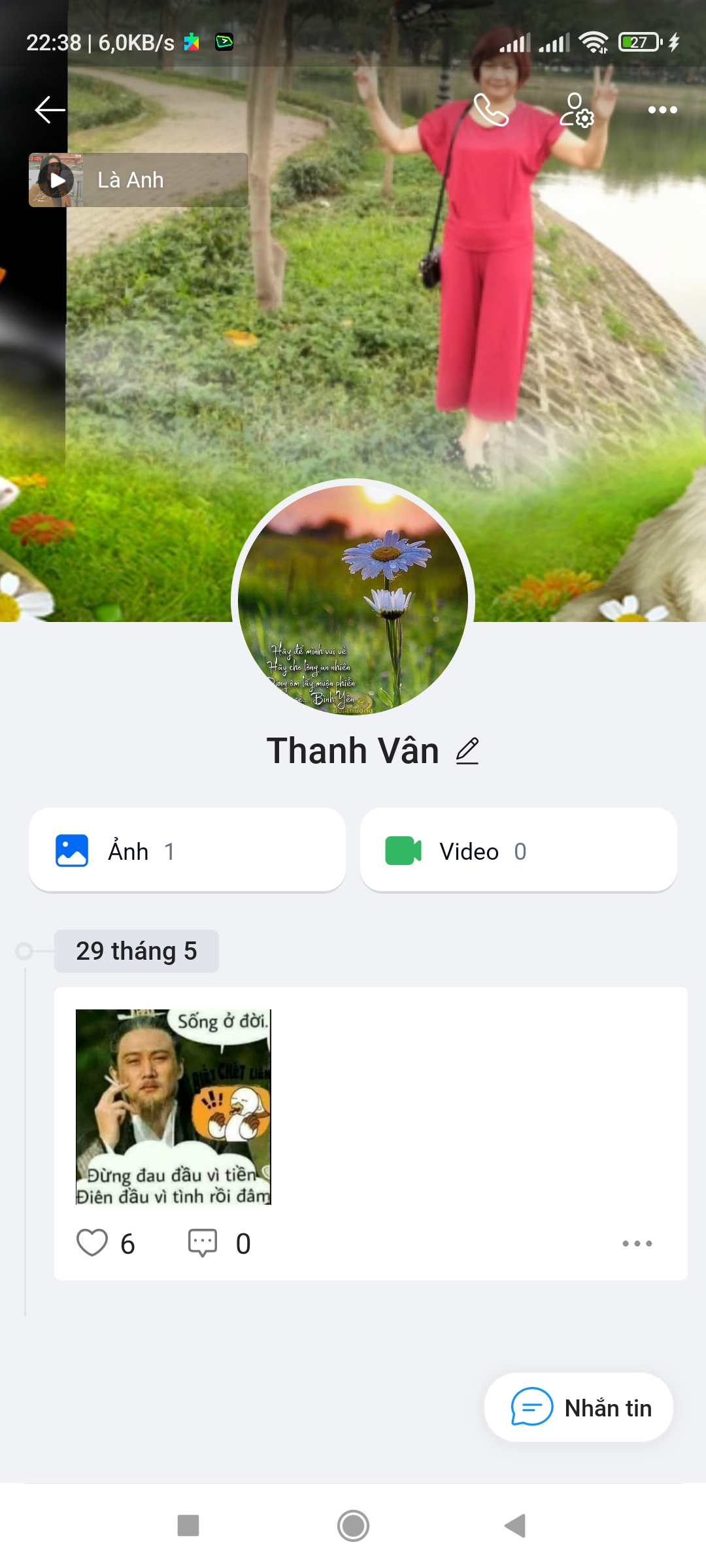Comment on the 29 tháng 5 post

tap(203, 1243)
